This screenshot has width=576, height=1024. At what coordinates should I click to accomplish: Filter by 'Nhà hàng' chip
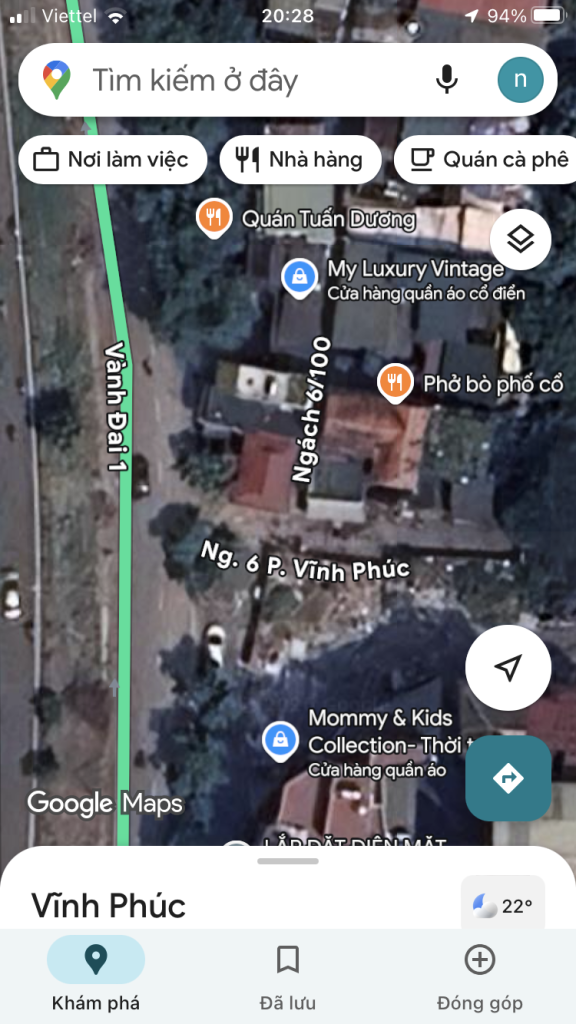click(300, 159)
